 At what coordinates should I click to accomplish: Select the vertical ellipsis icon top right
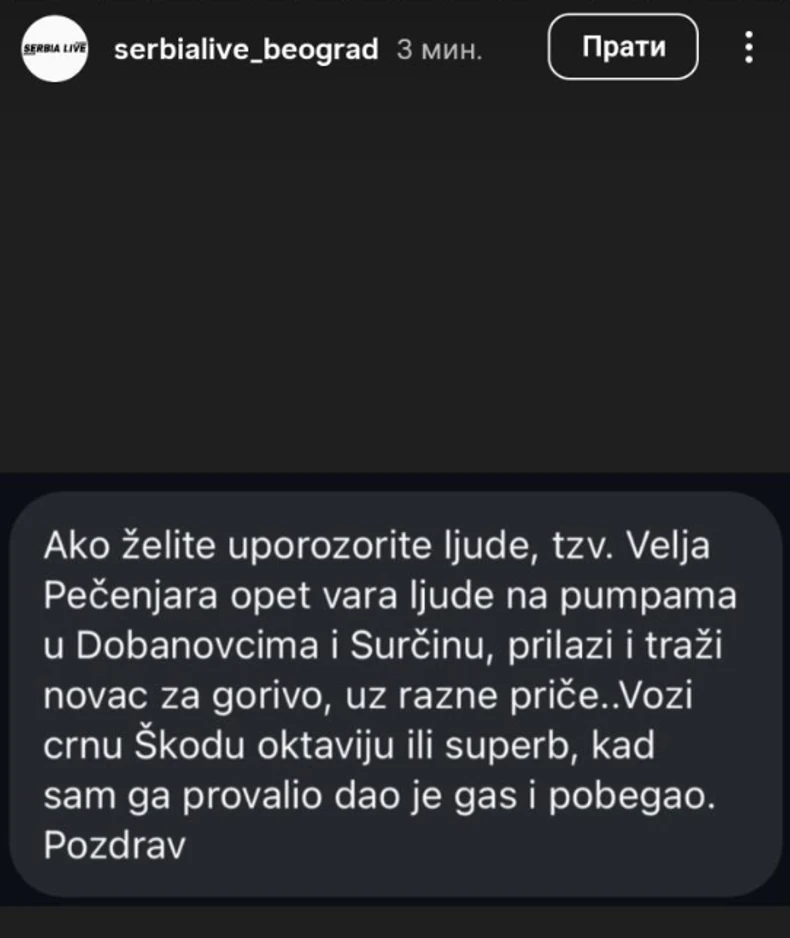[x=747, y=47]
